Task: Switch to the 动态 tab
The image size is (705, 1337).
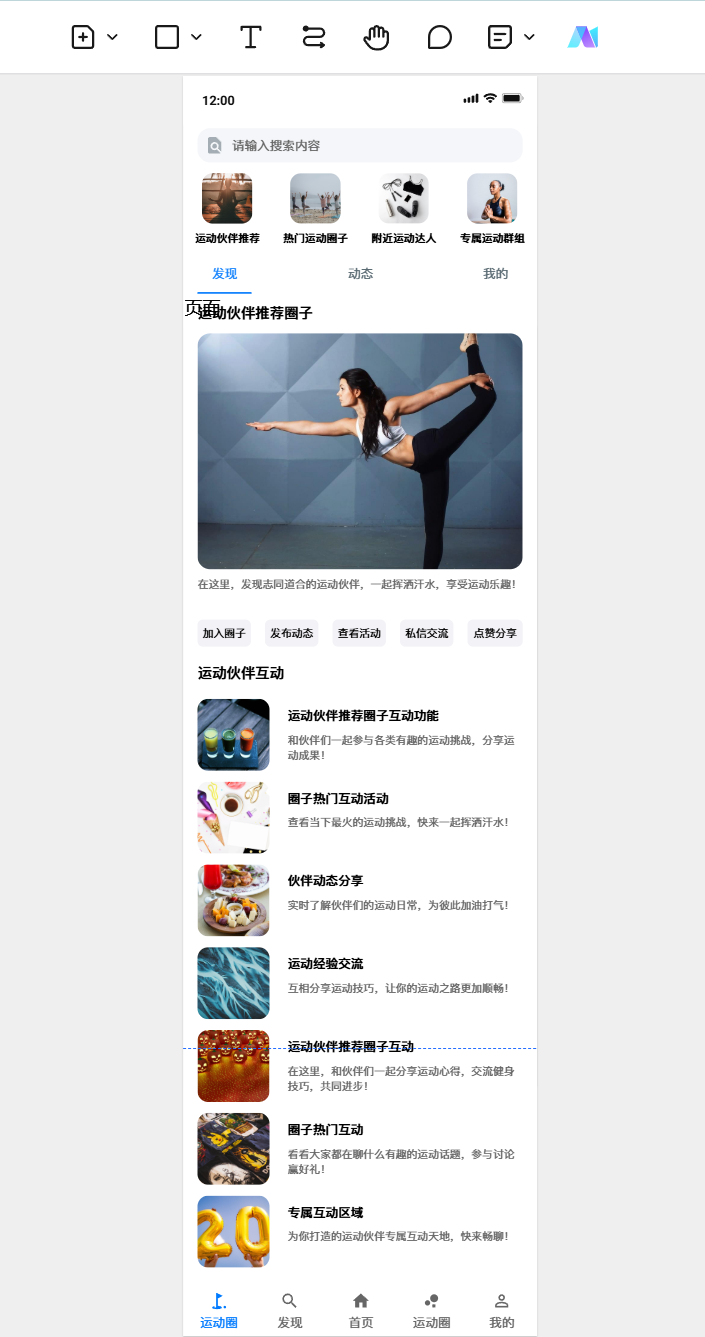Action: (360, 274)
